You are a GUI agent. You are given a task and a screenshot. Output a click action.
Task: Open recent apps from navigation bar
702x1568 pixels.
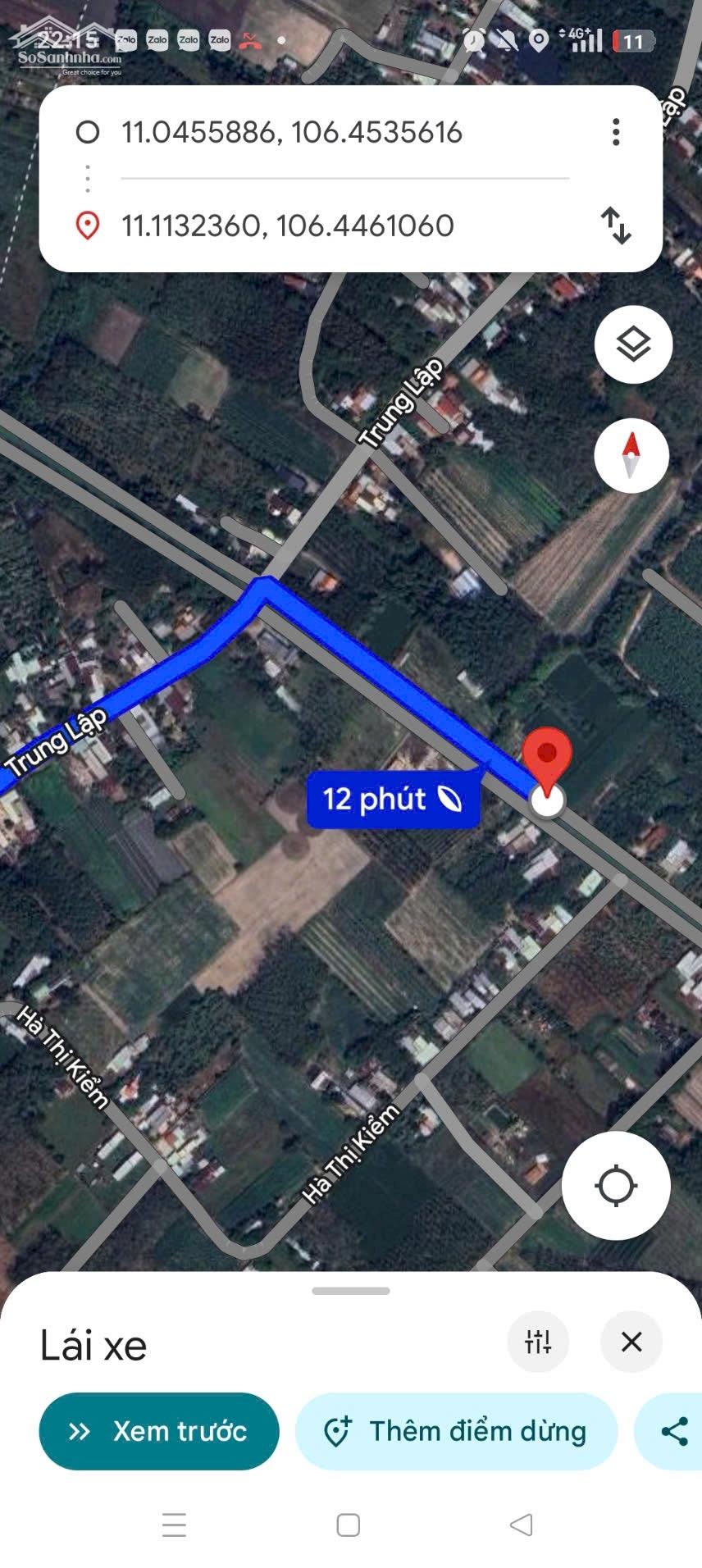[x=175, y=1525]
